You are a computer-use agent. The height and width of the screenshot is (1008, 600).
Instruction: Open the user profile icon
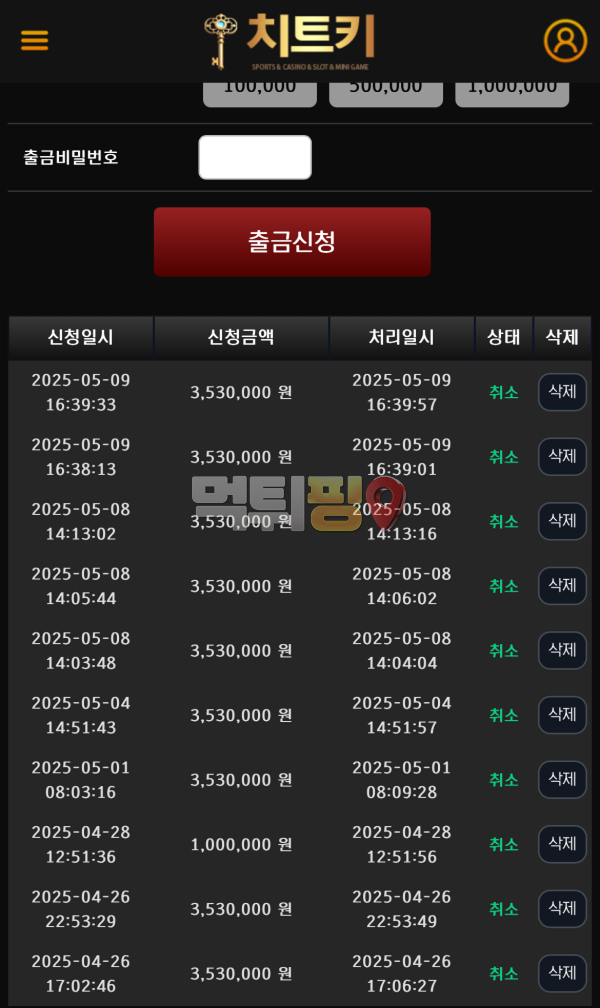565,41
